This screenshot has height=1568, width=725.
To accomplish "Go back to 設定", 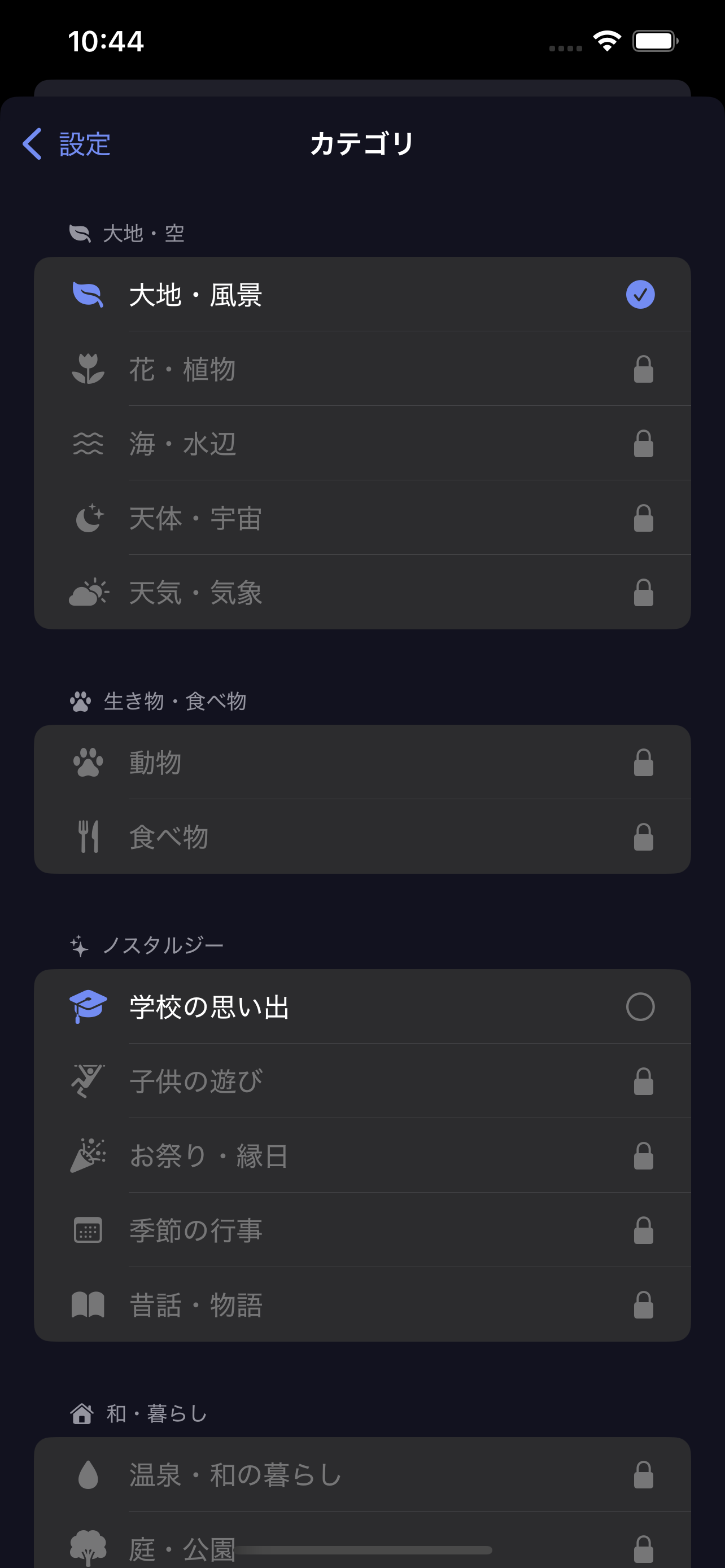I will pos(67,144).
